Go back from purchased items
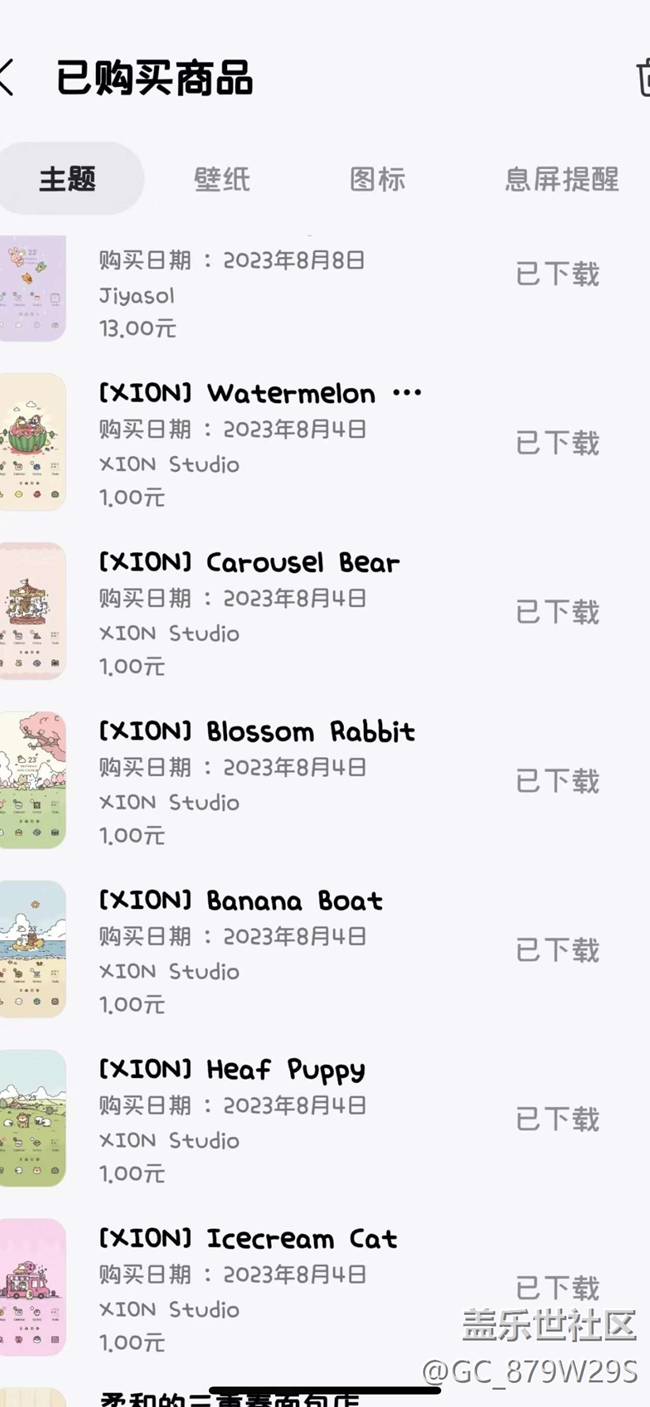 (x=8, y=77)
